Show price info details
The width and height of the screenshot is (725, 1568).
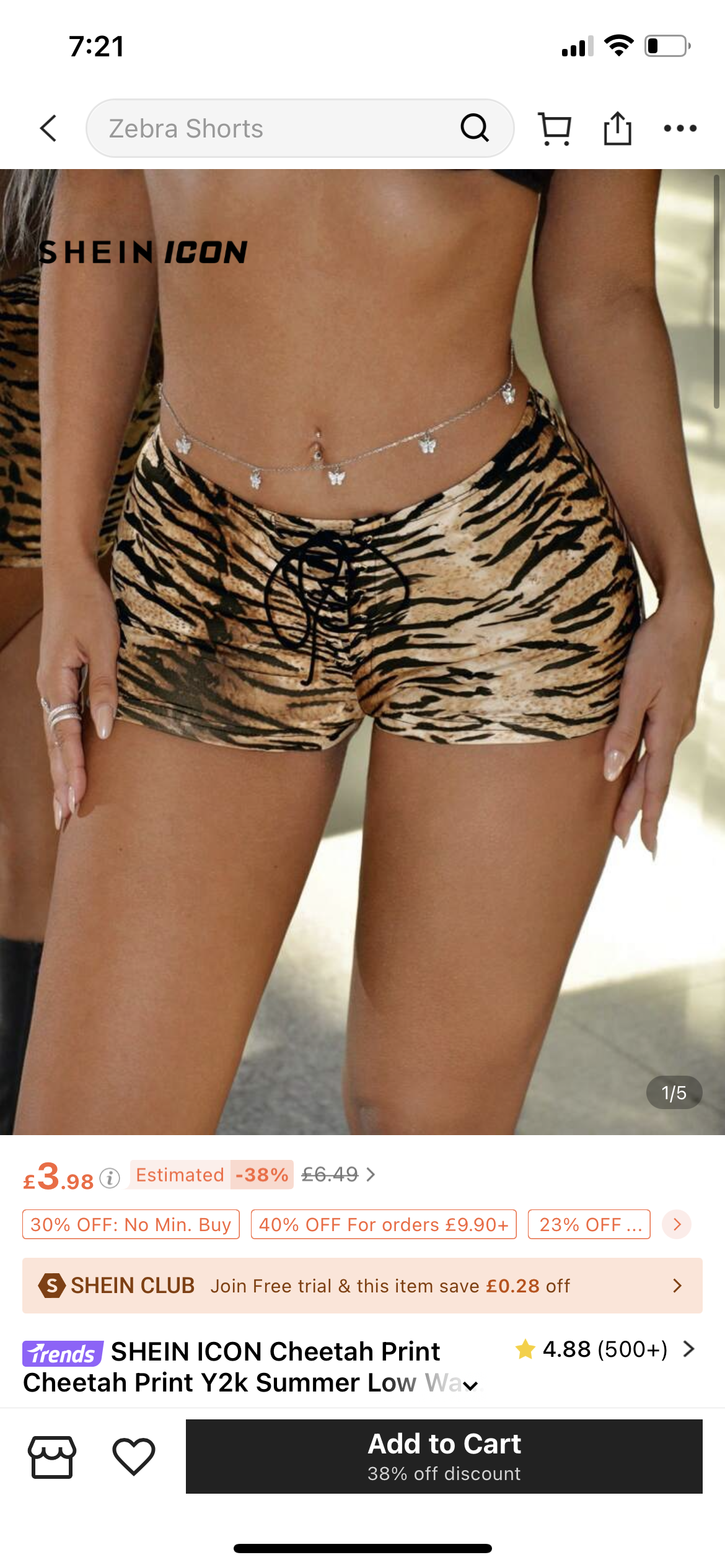tap(110, 1178)
